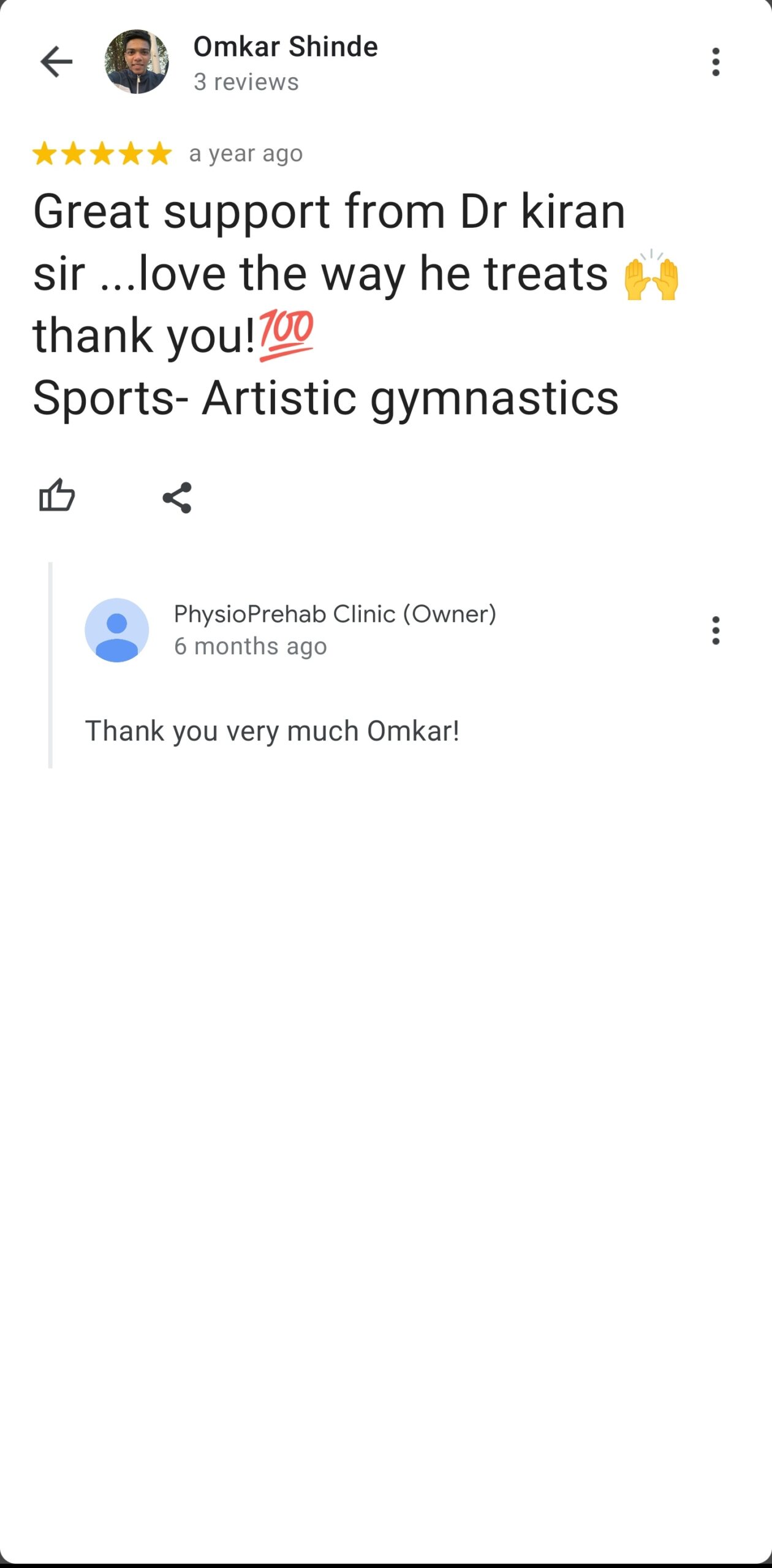The height and width of the screenshot is (1568, 772).
Task: Open options for PhysioPrehab Clinic's reply
Action: click(x=715, y=630)
